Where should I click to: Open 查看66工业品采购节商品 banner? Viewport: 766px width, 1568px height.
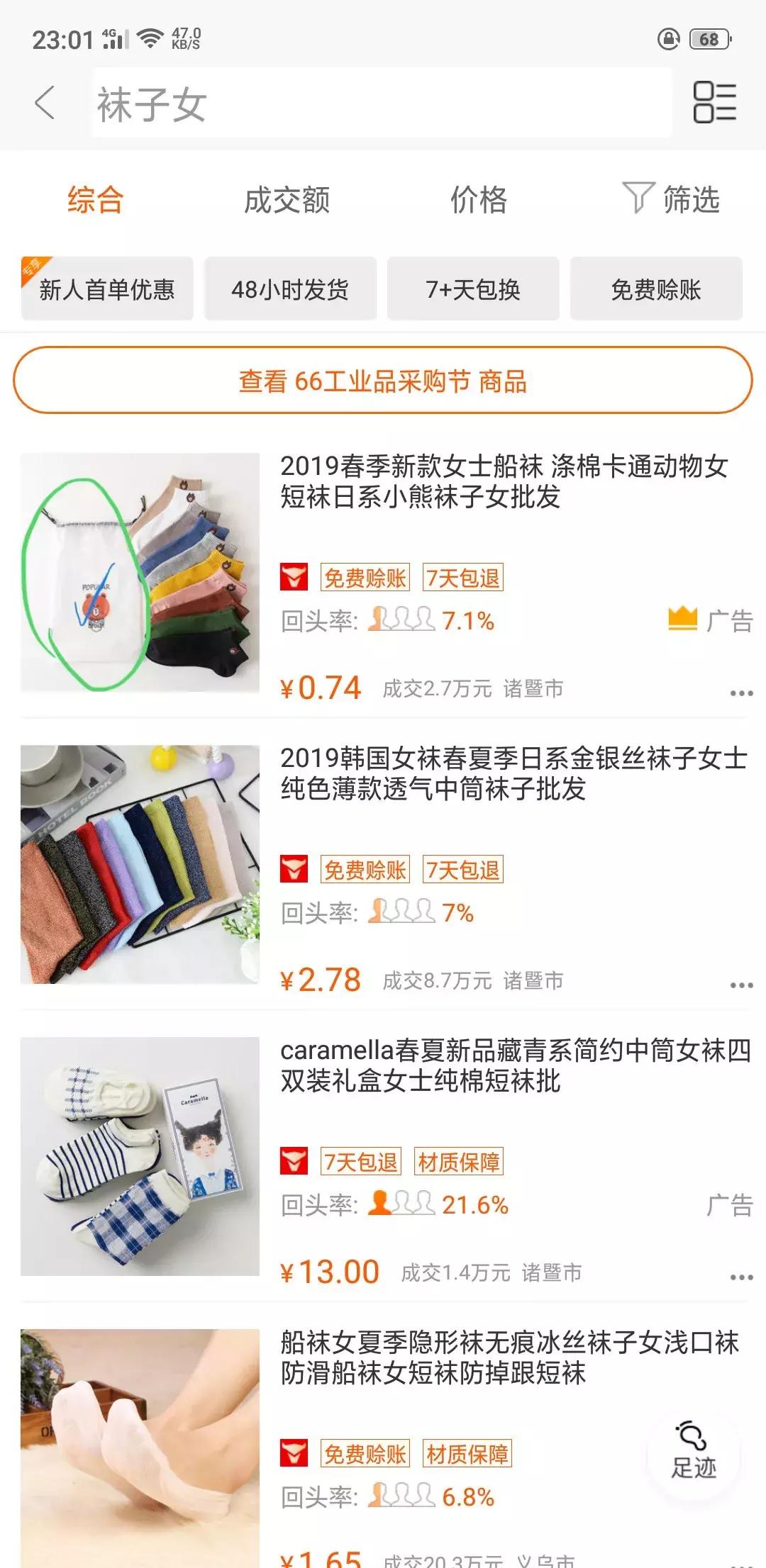pyautogui.click(x=383, y=383)
